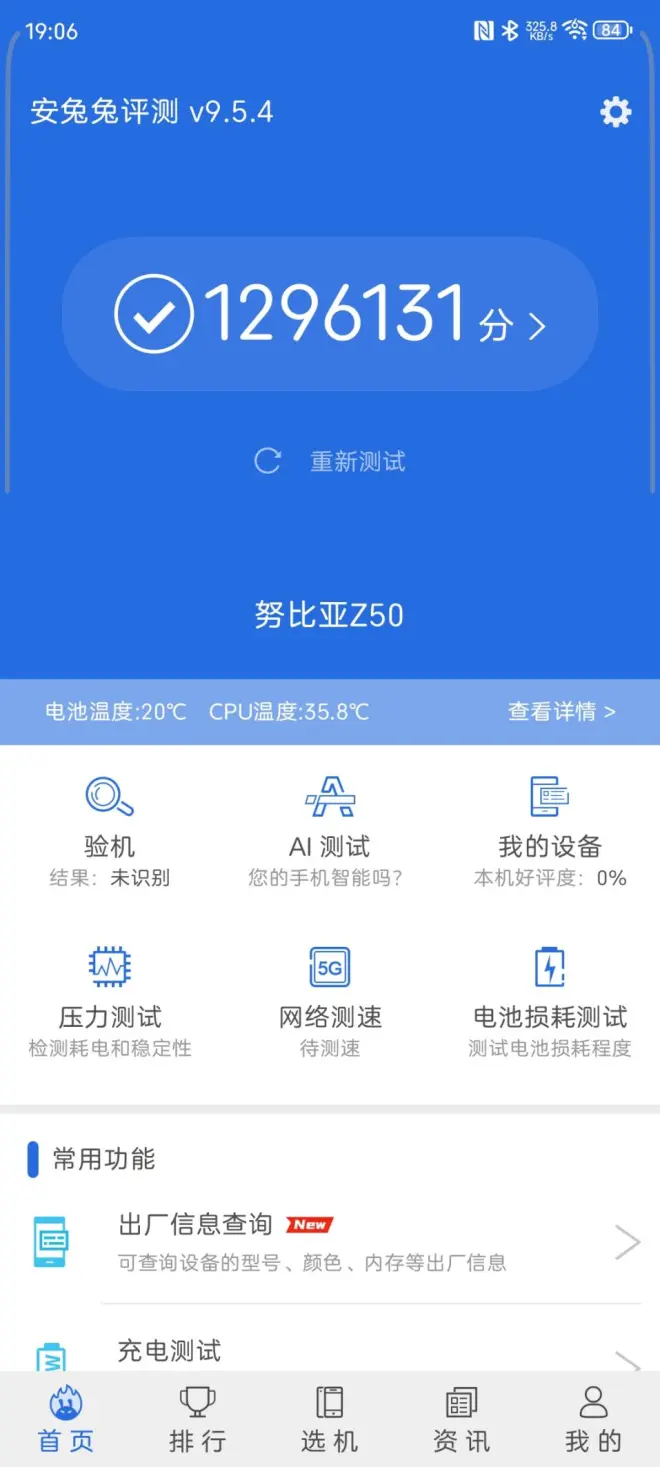Switch to the 排行 tab
The width and height of the screenshot is (660, 1467).
pos(197,1419)
